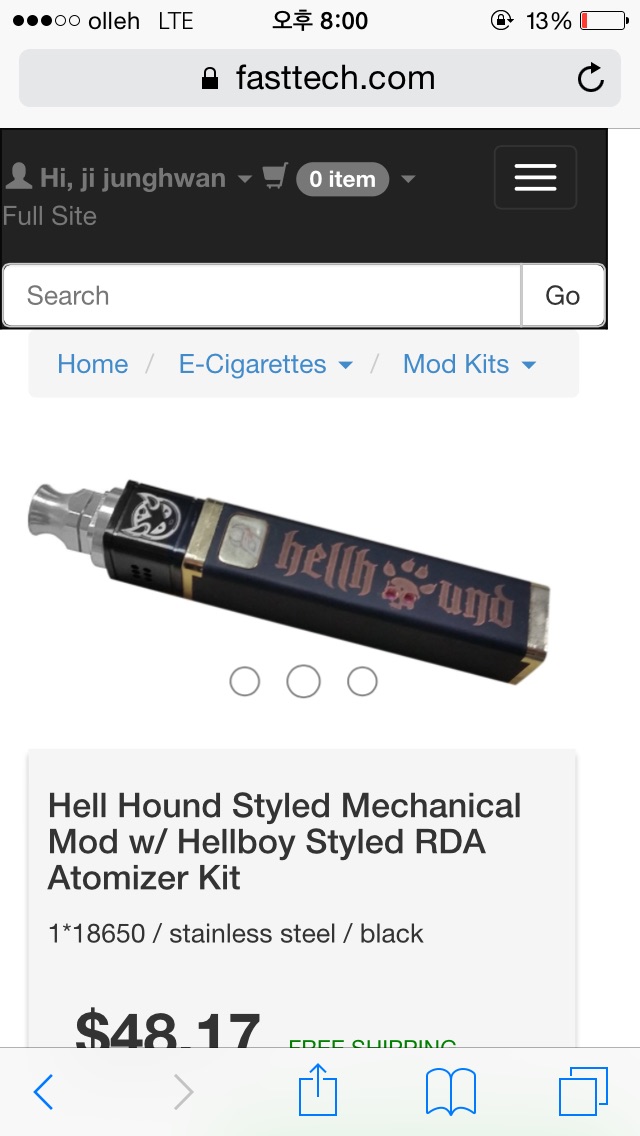Select the first image carousel dot
This screenshot has height=1136, width=640.
pos(244,681)
